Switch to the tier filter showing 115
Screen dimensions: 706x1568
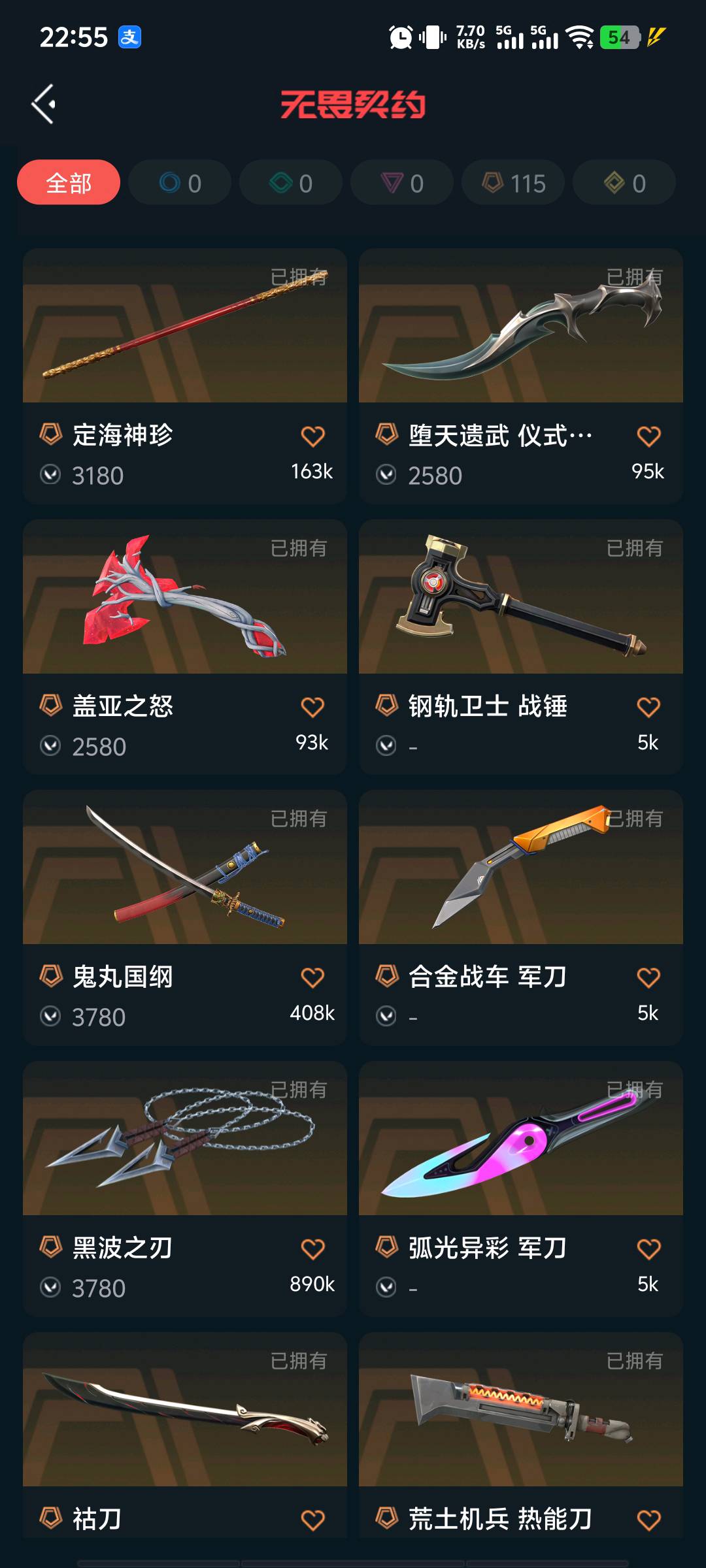click(x=513, y=183)
